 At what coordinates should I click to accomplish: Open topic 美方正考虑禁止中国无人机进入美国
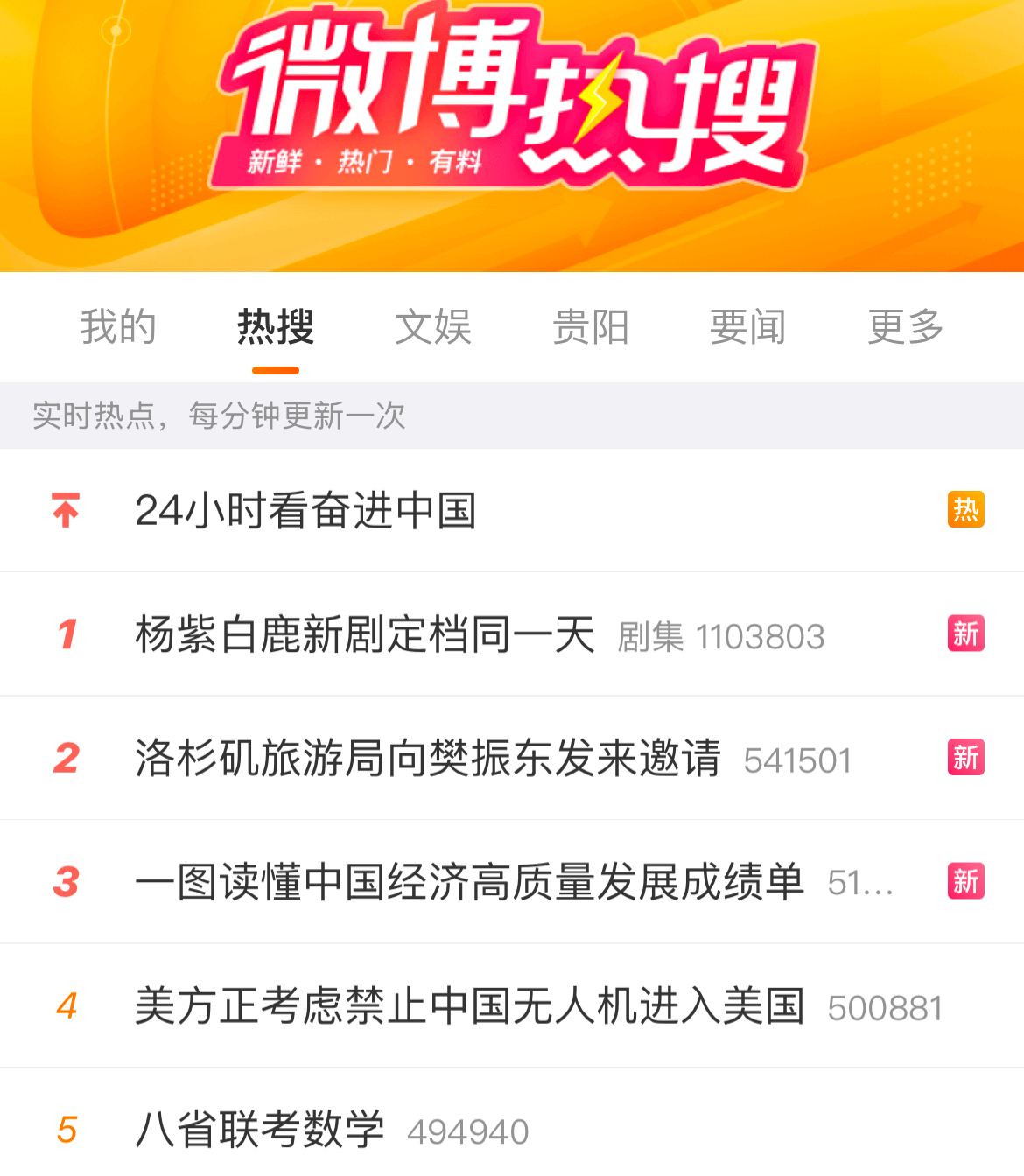pos(469,1006)
